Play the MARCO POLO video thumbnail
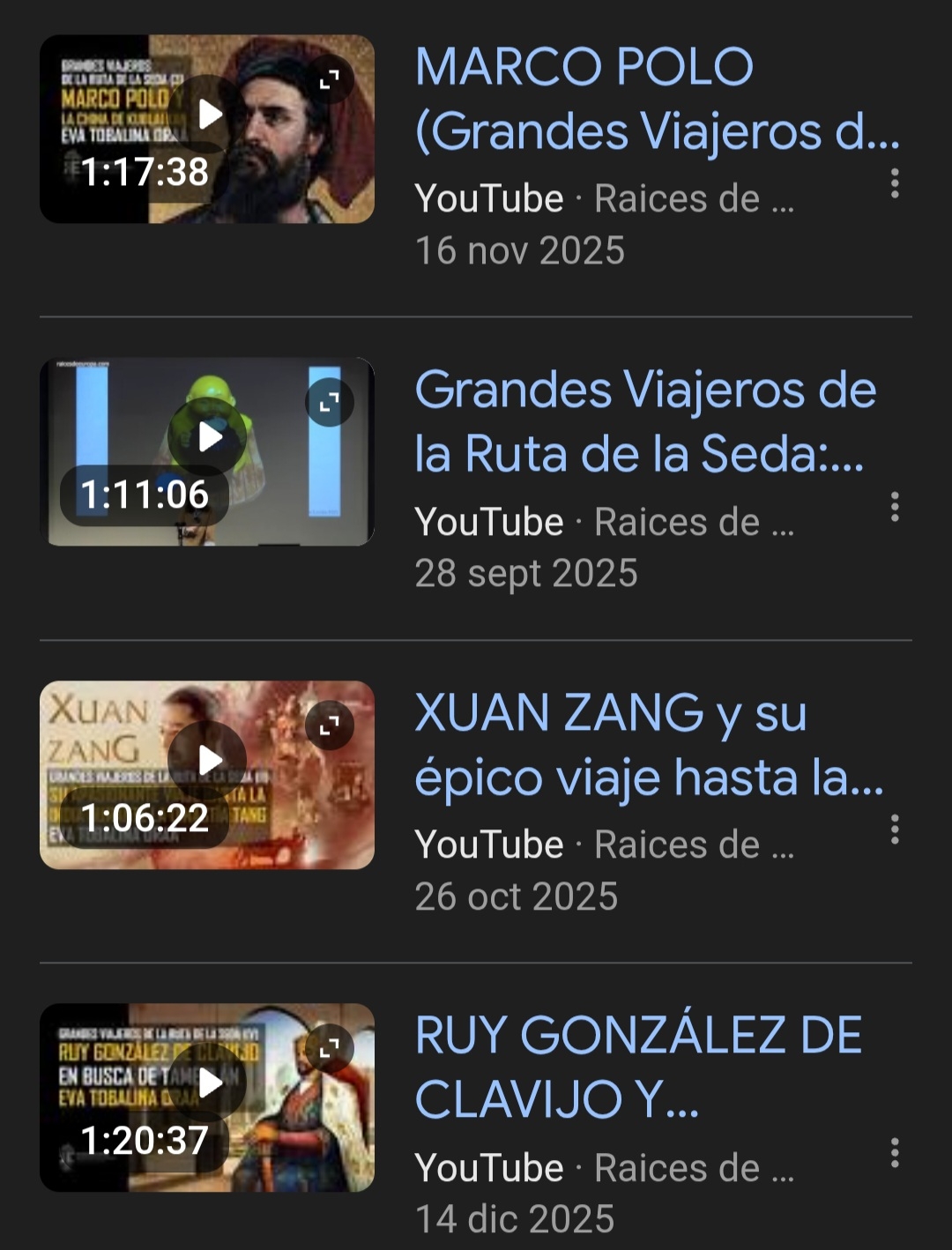The width and height of the screenshot is (952, 1250). 208,115
